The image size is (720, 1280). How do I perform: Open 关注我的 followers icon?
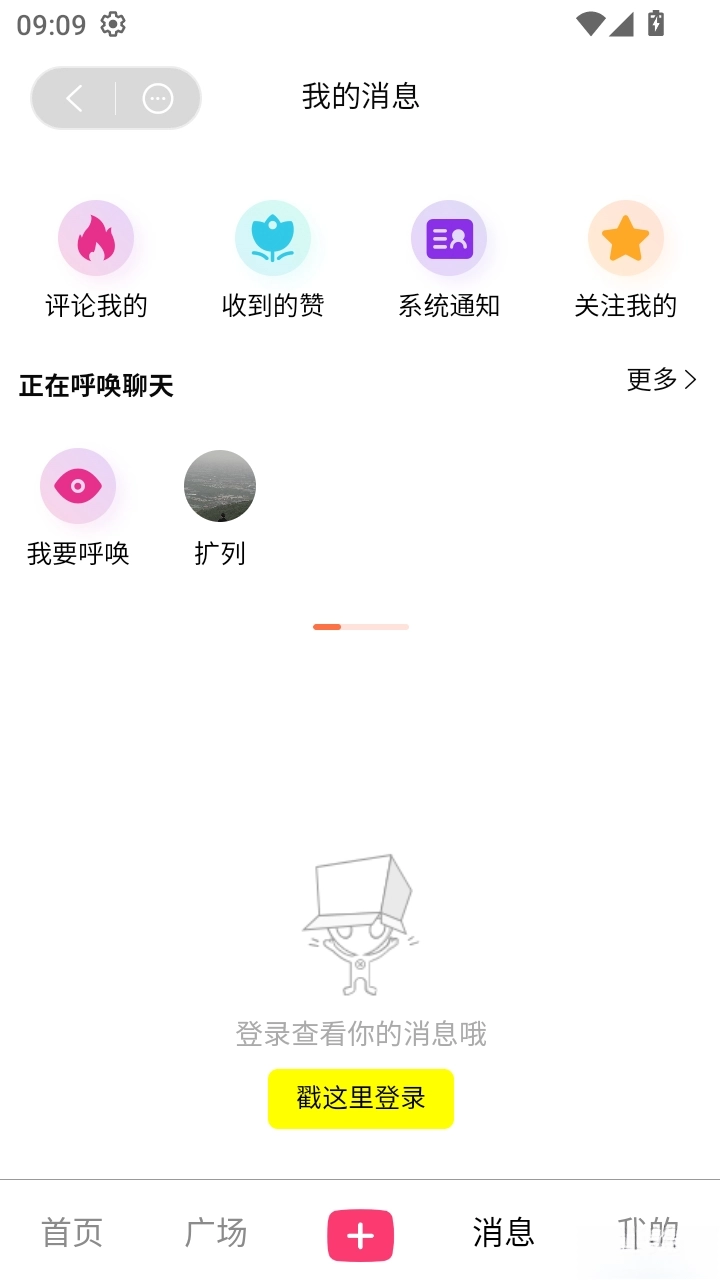[x=626, y=238]
